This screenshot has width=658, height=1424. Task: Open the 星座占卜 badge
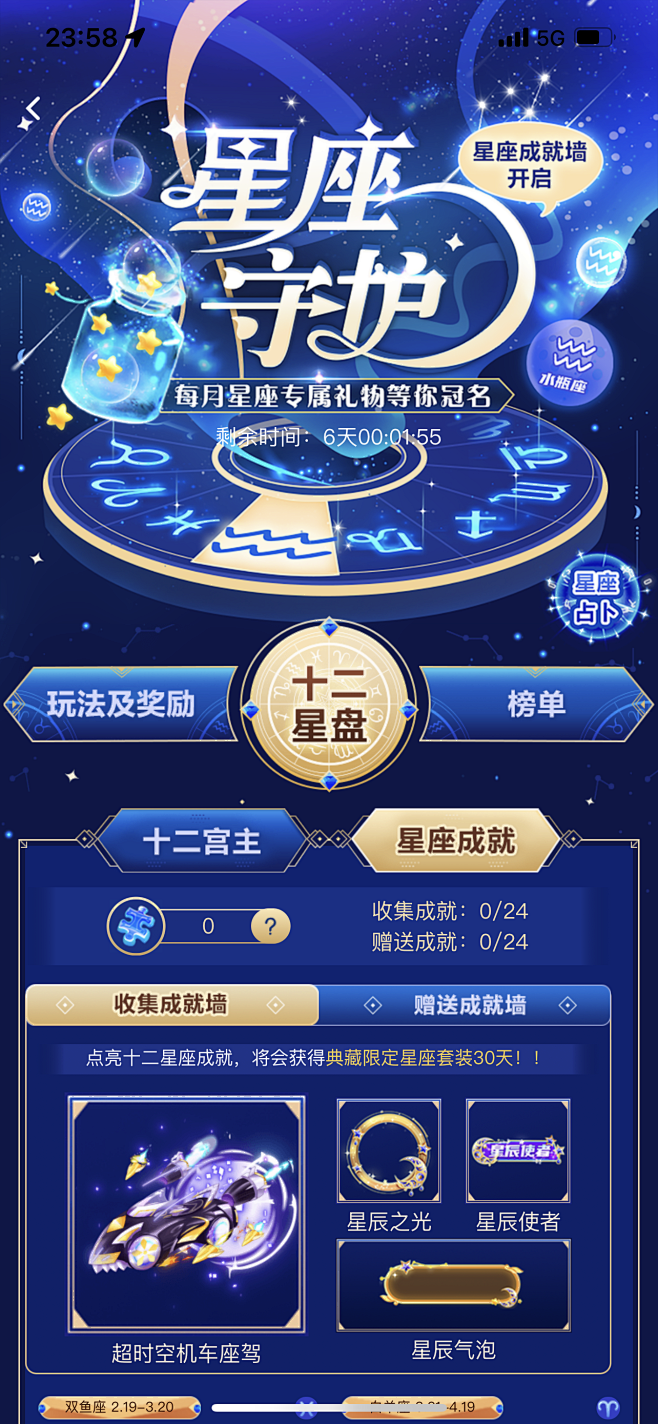(x=595, y=597)
